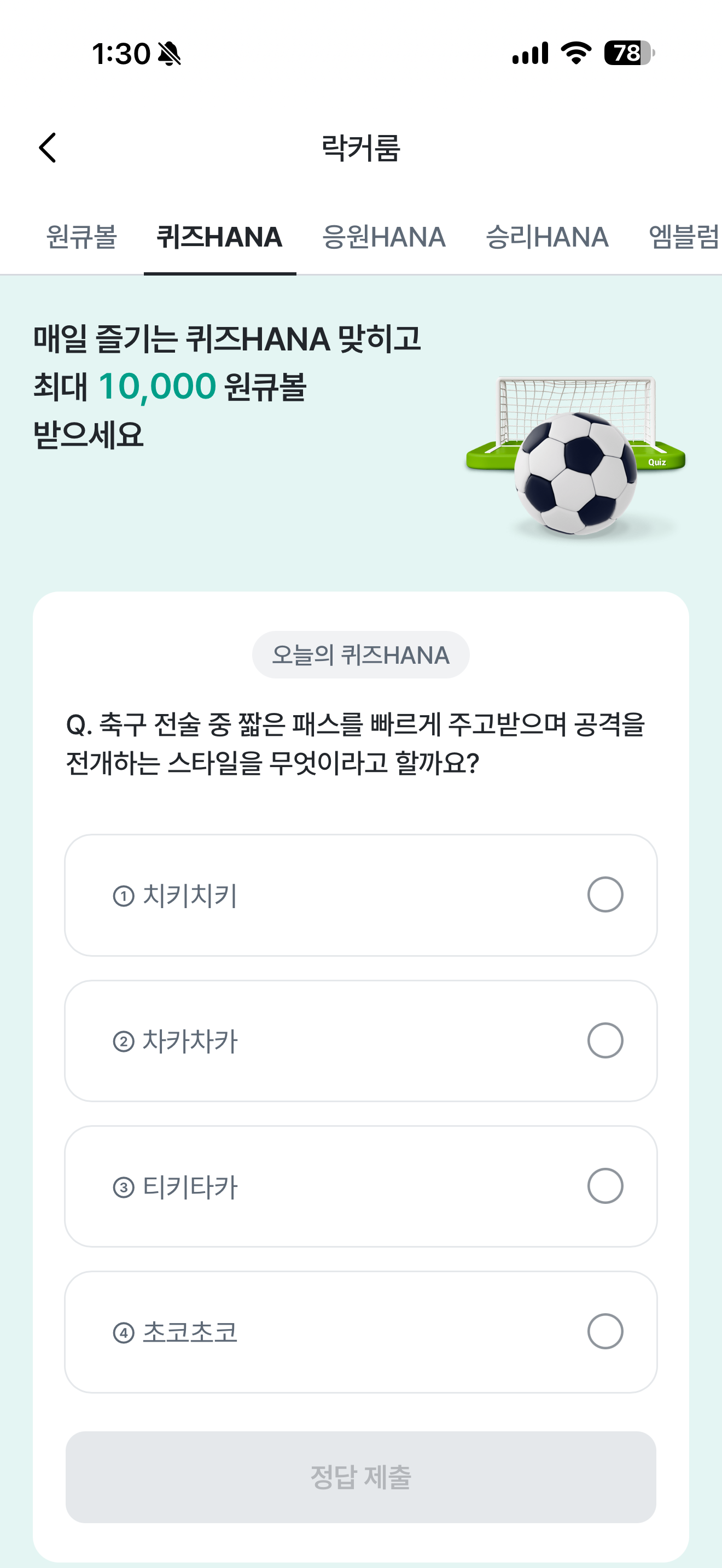
Task: Switch to the 승리HANA tab
Action: pos(546,237)
